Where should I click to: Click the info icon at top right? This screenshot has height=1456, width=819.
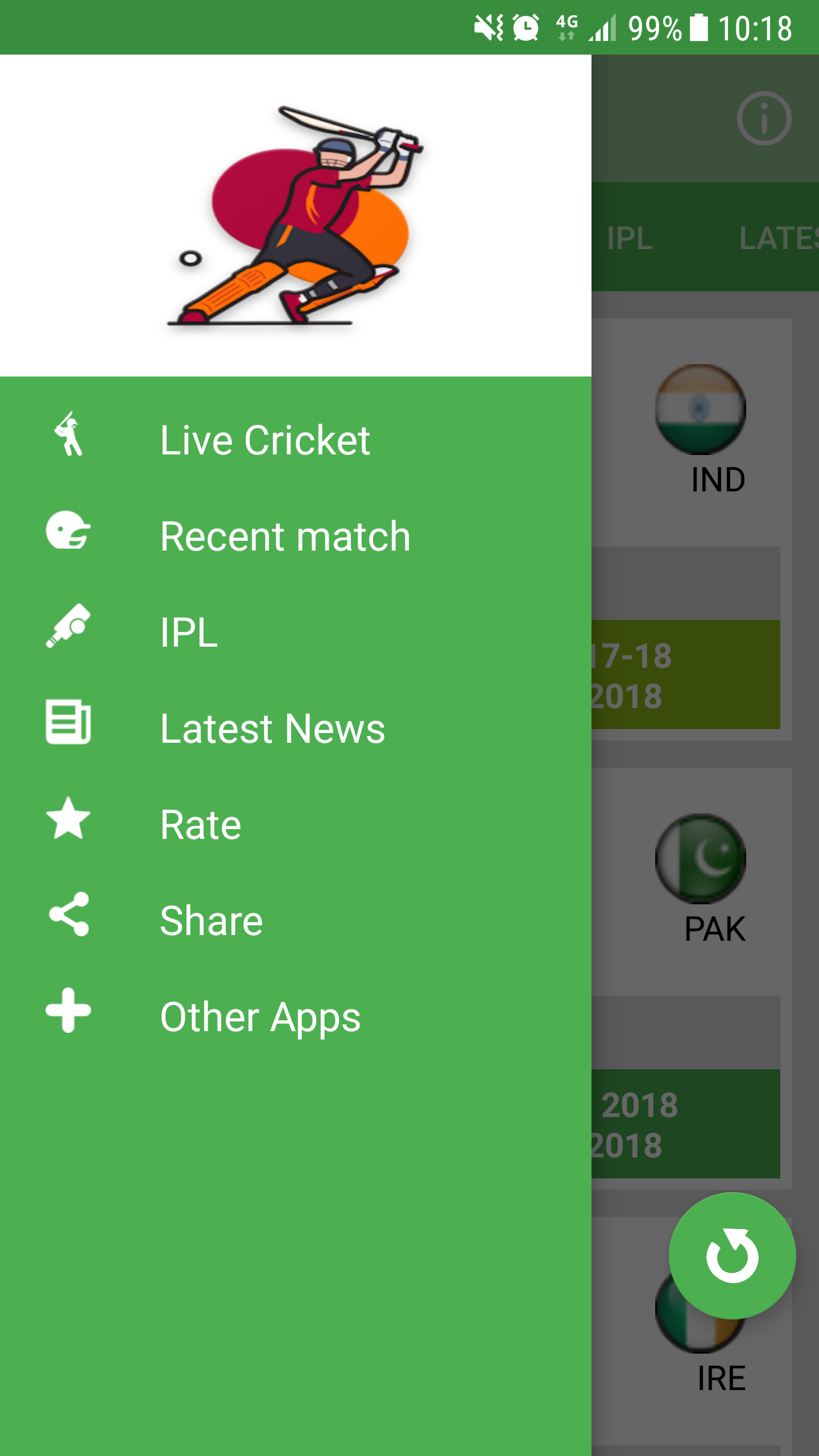764,118
